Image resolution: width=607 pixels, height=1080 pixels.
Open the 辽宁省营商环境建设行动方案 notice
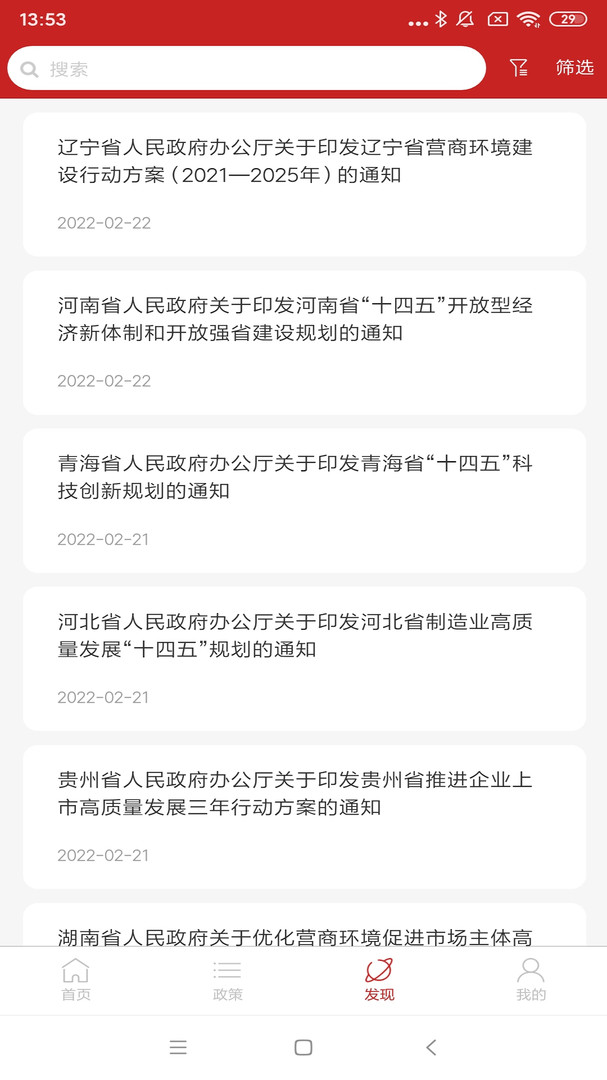[304, 184]
